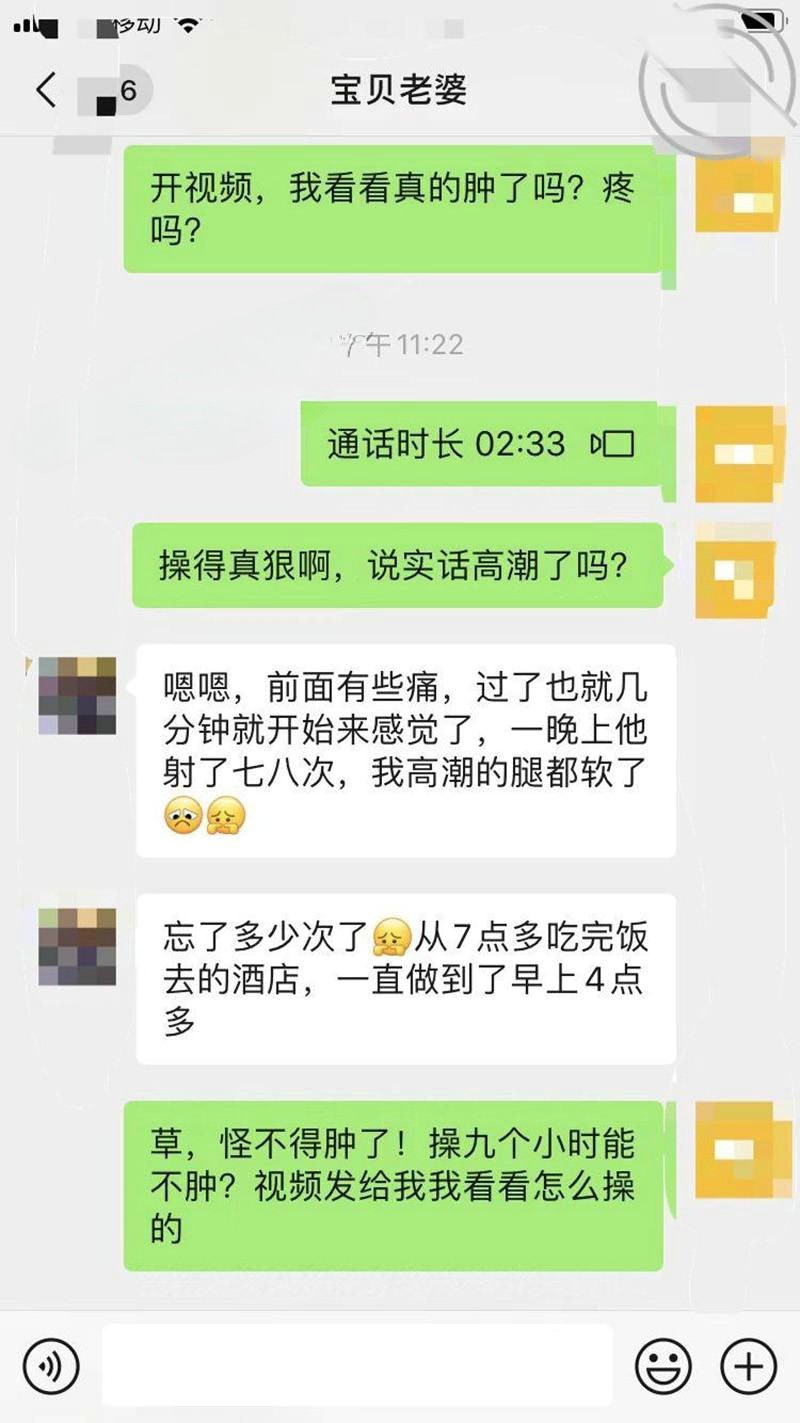
Task: Open the plus attachments menu
Action: click(x=748, y=1366)
